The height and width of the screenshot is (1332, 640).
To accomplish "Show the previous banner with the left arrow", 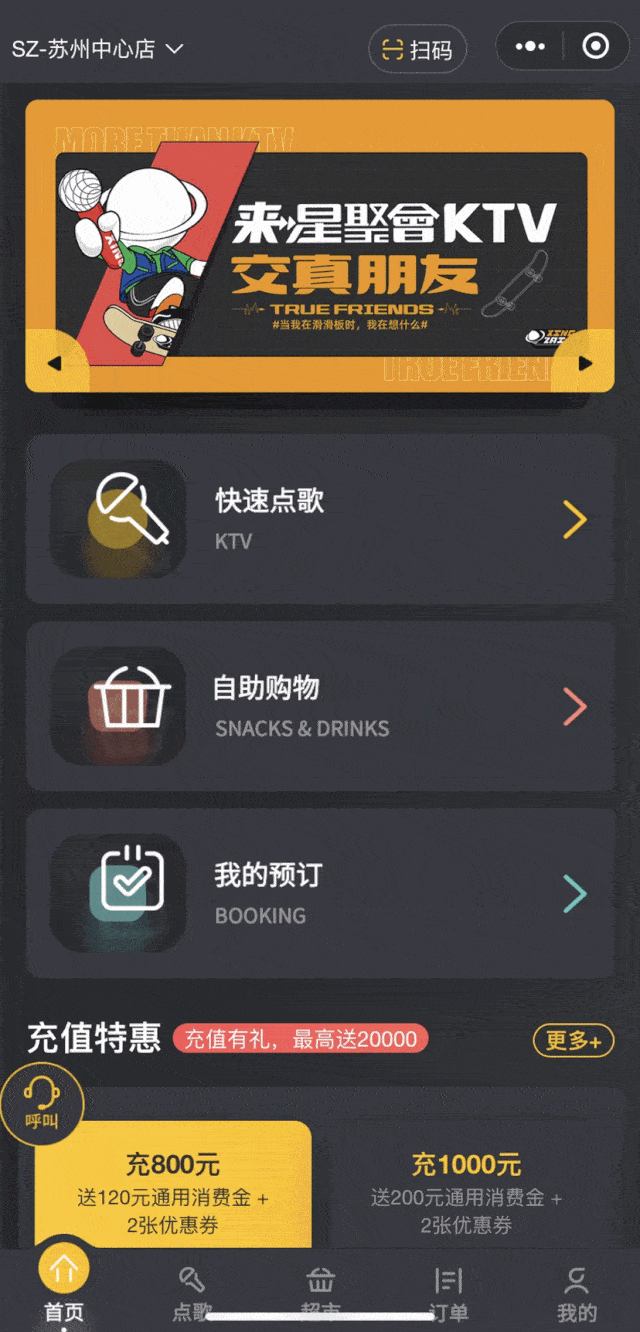I will [x=55, y=363].
